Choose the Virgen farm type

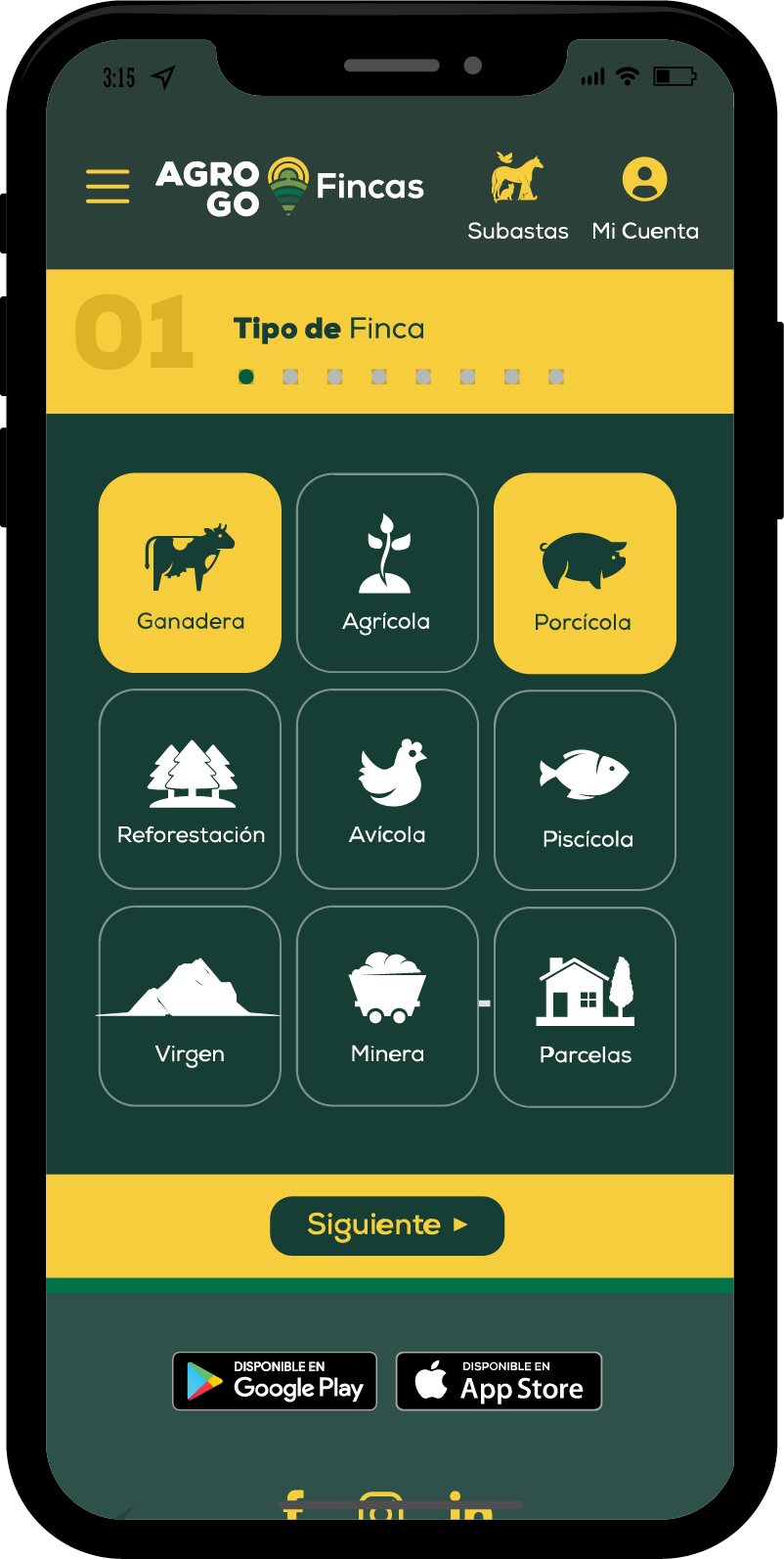pyautogui.click(x=190, y=1005)
